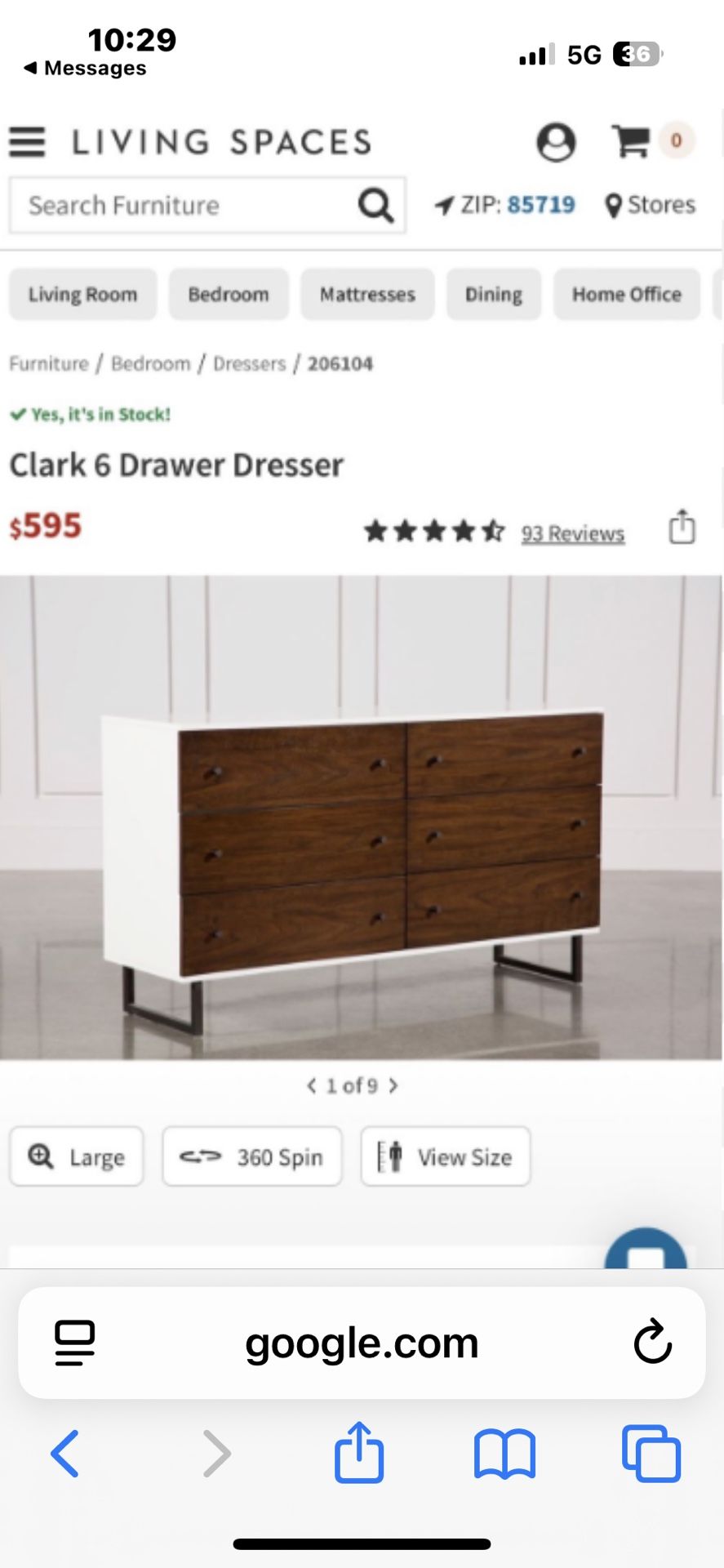Select the Living Room category chip
Image resolution: width=724 pixels, height=1568 pixels.
[x=82, y=294]
